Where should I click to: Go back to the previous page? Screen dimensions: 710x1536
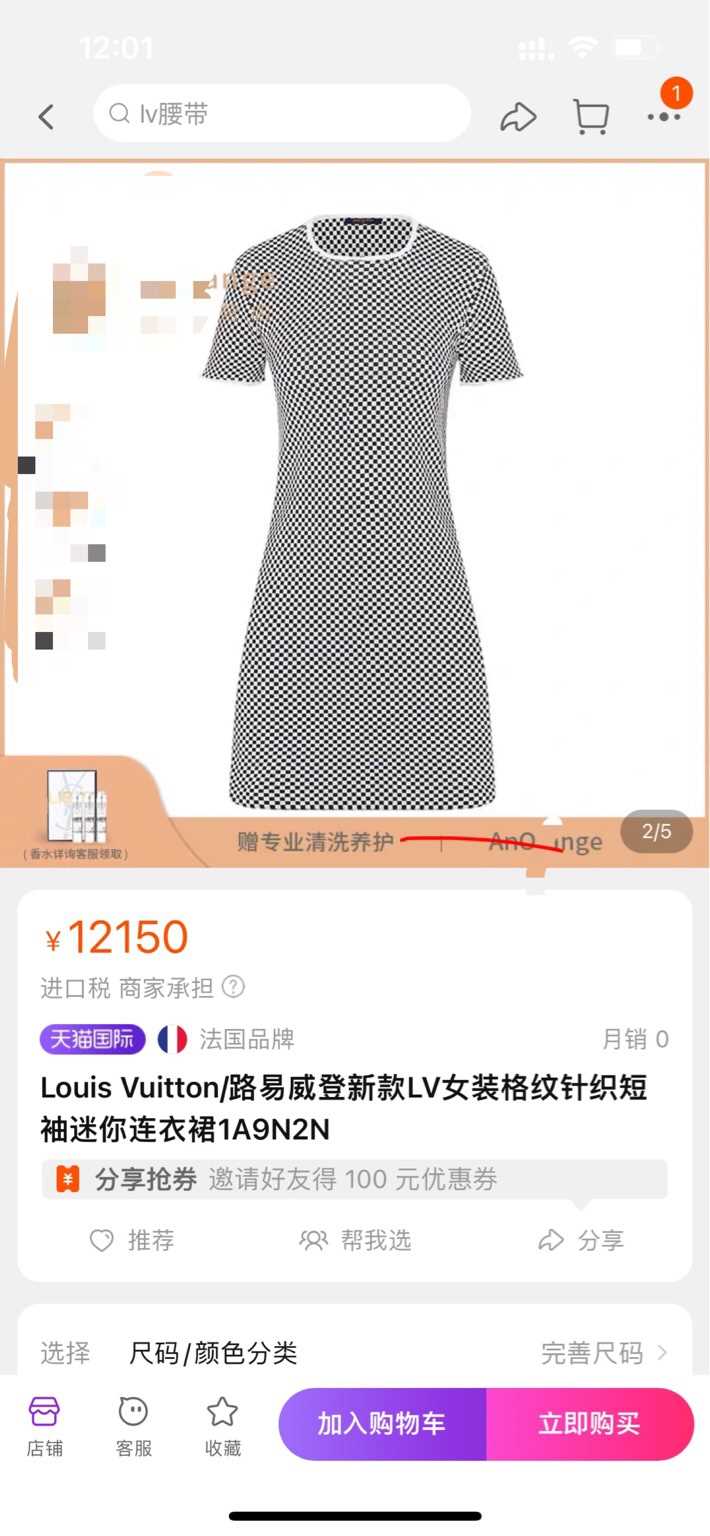pos(46,116)
